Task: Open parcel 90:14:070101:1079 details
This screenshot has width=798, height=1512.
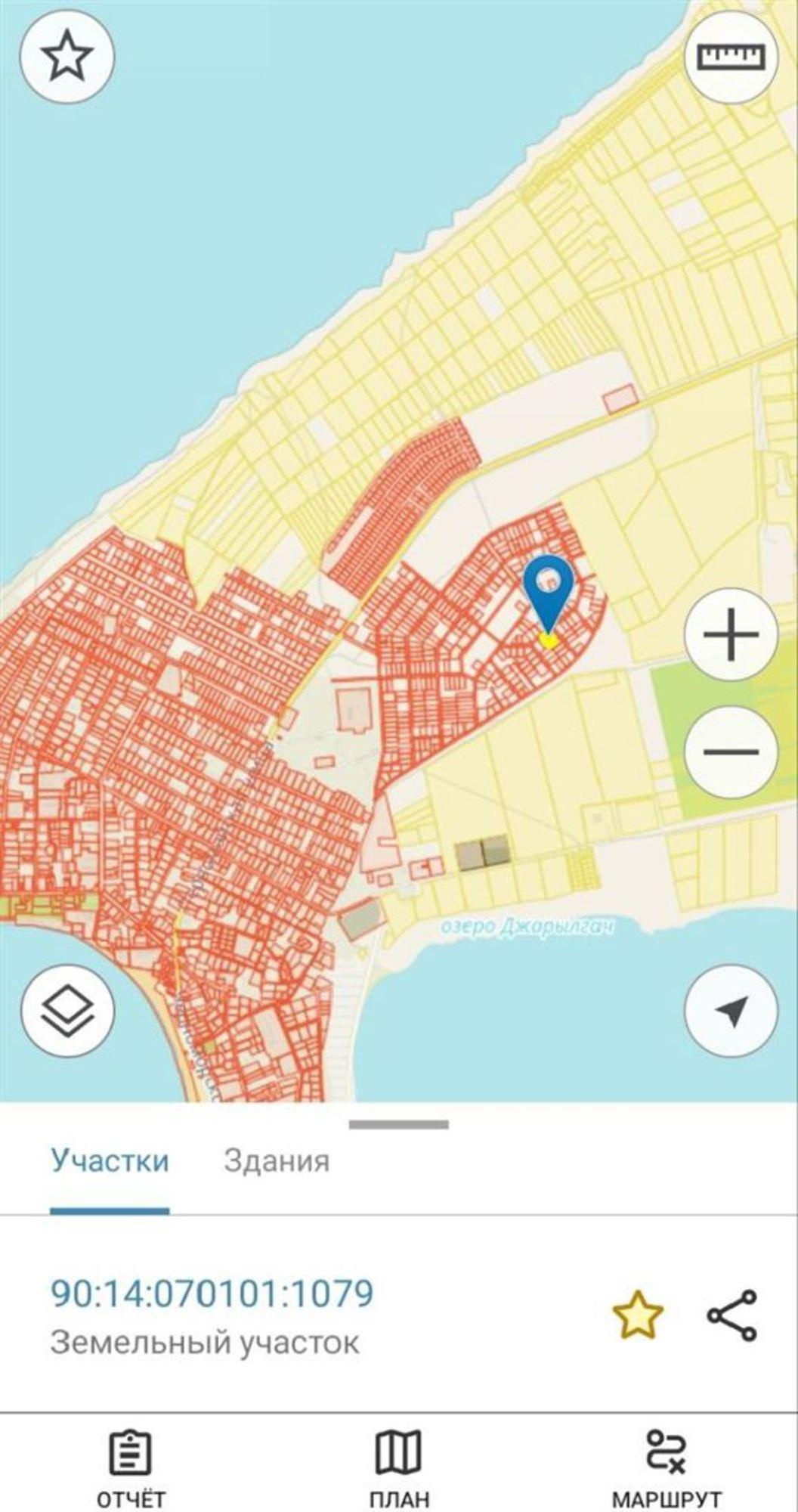Action: click(x=212, y=1294)
